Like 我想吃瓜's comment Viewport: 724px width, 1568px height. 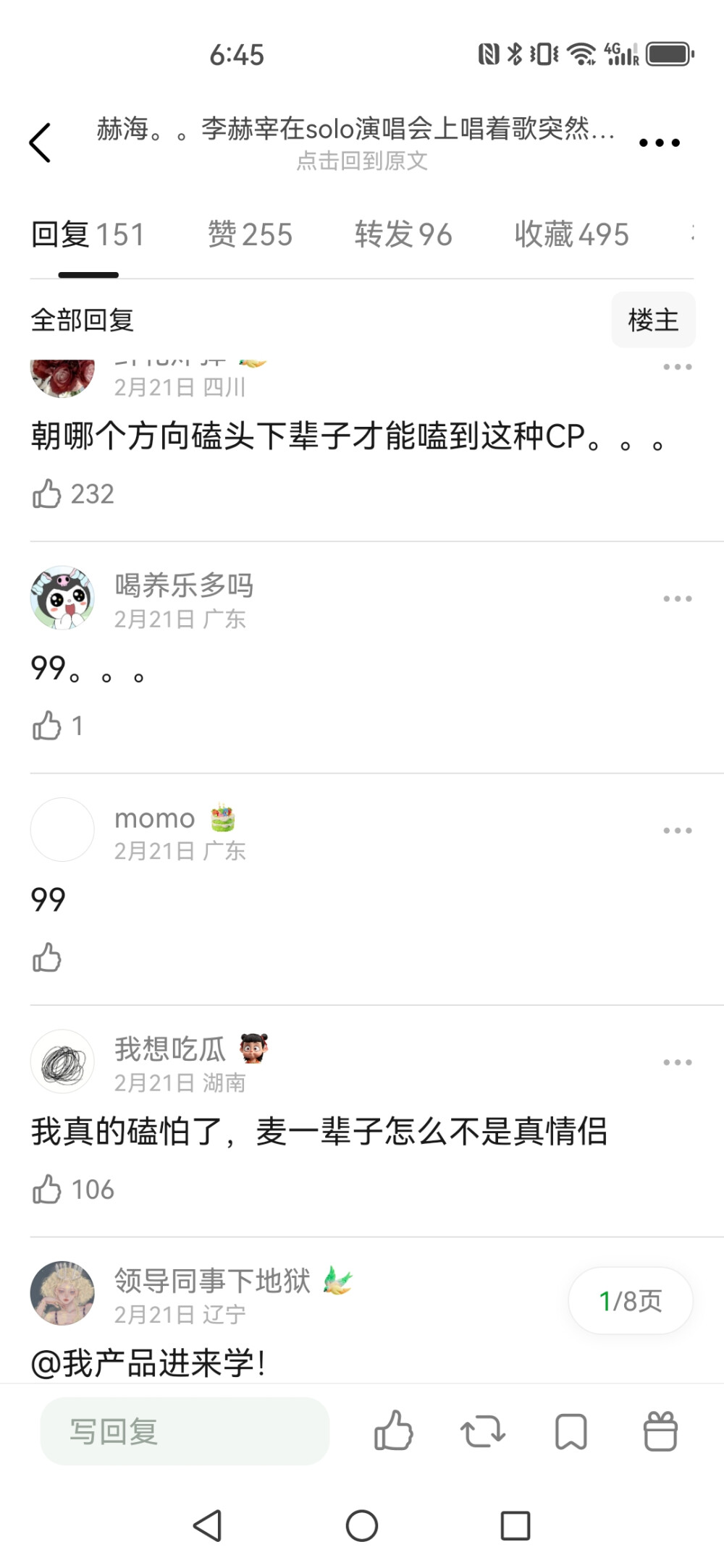tap(48, 1189)
